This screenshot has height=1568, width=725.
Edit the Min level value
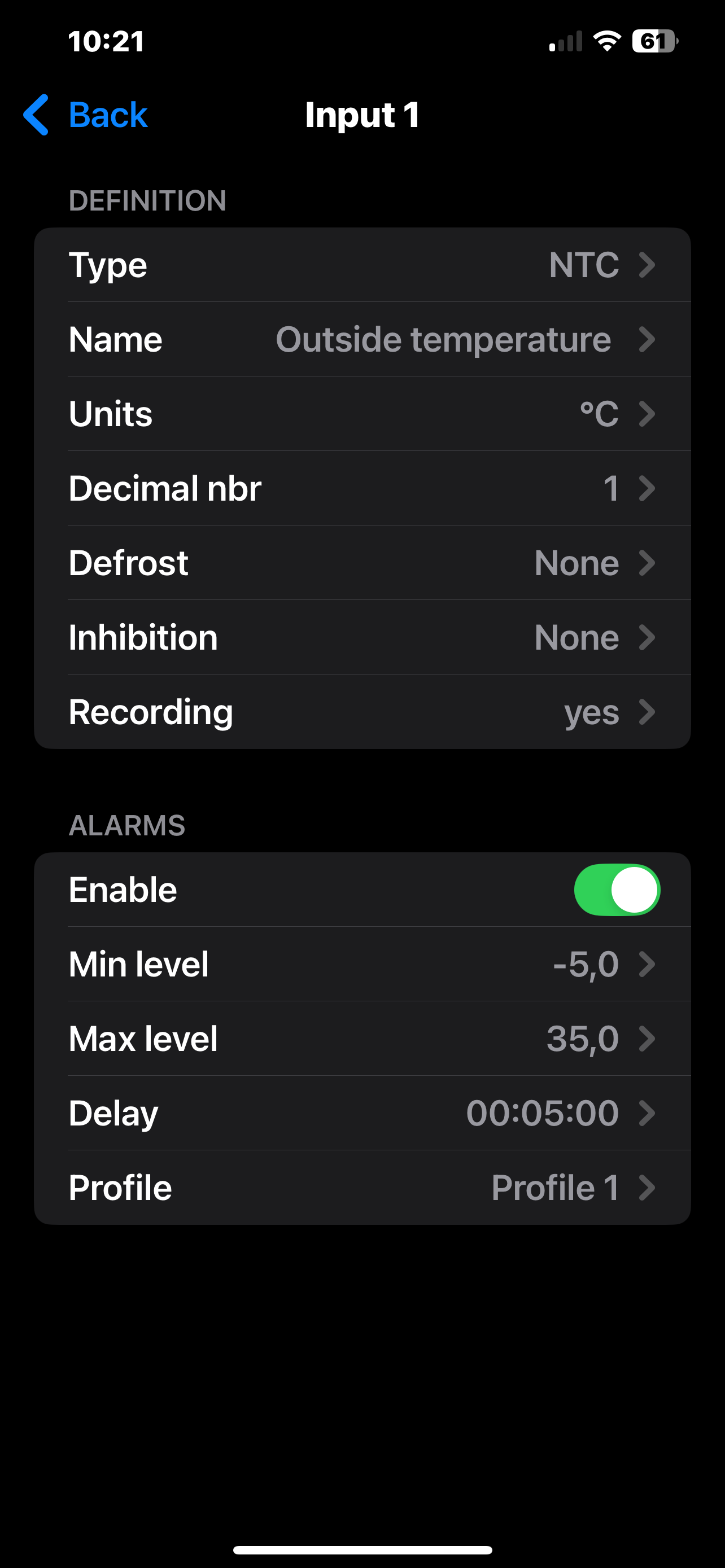[362, 964]
